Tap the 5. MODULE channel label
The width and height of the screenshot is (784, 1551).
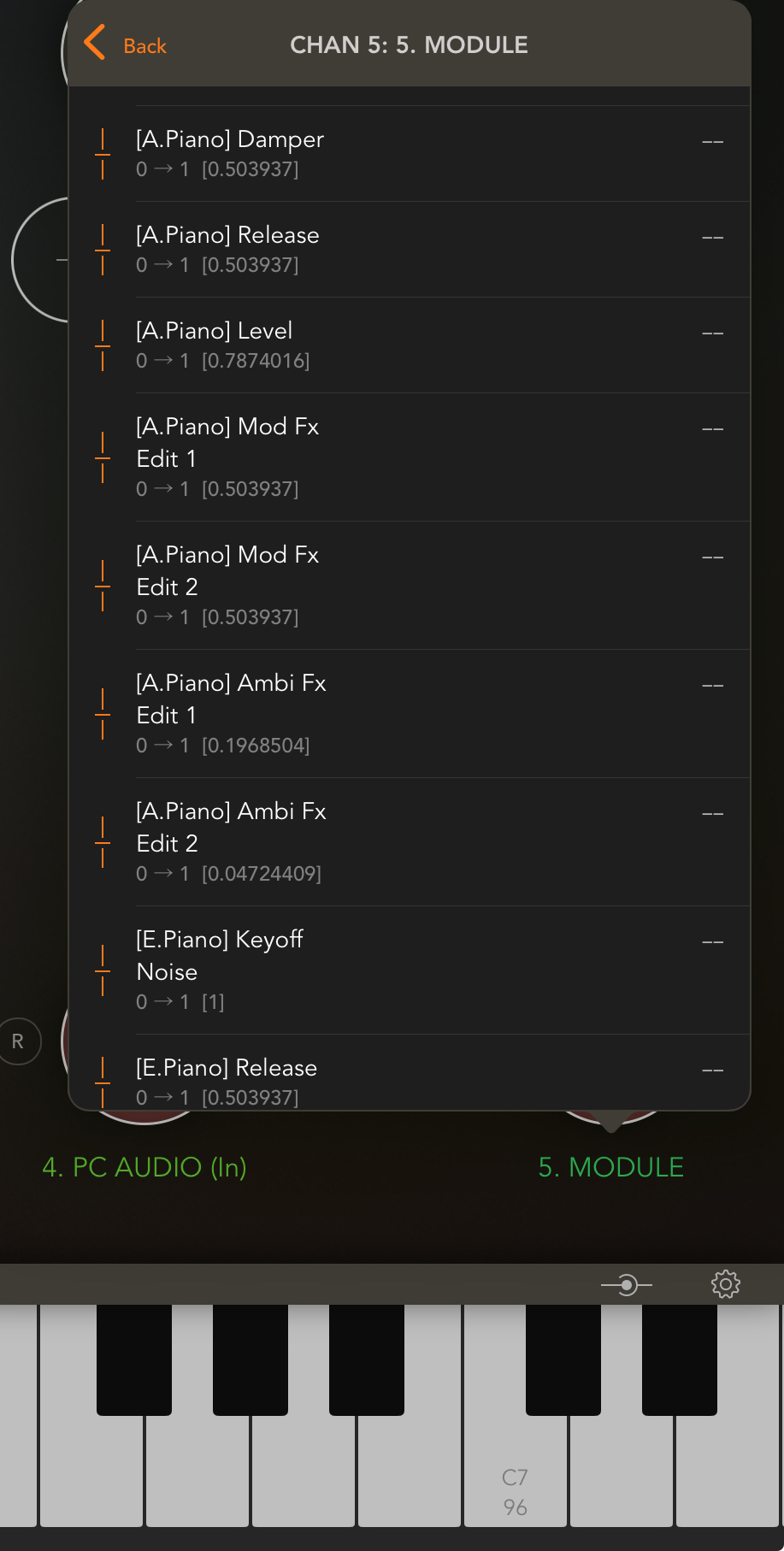[610, 1167]
